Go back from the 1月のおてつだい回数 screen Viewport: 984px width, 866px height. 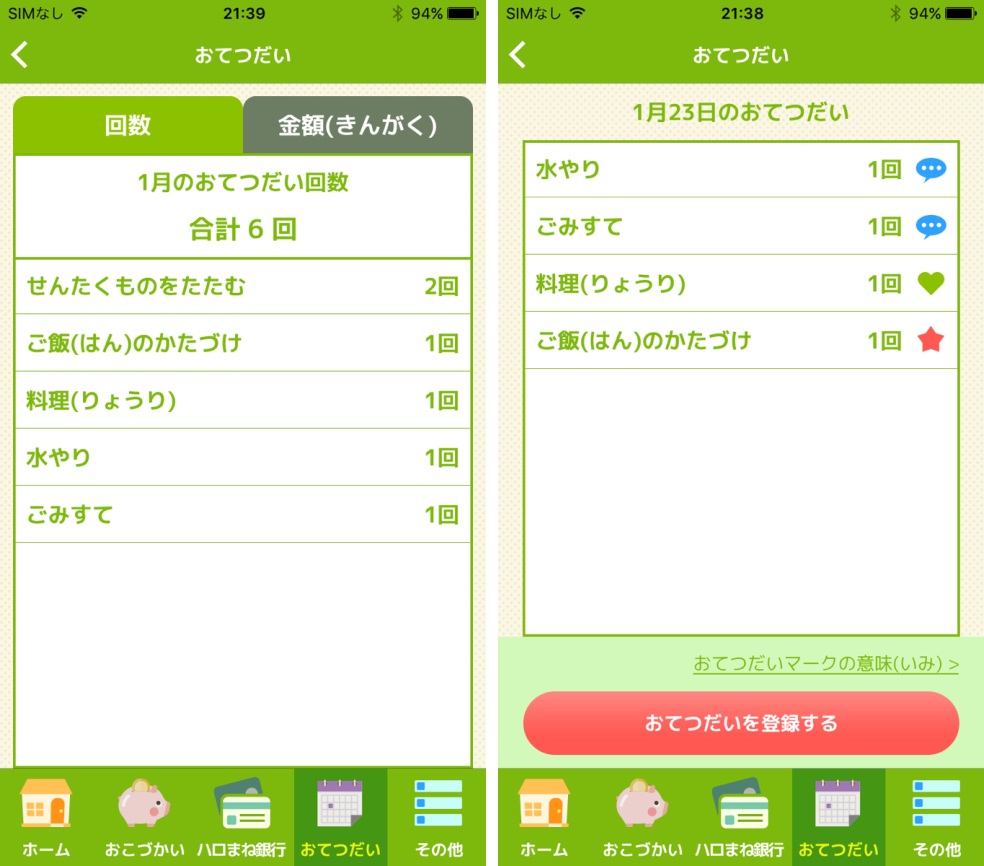(x=20, y=55)
